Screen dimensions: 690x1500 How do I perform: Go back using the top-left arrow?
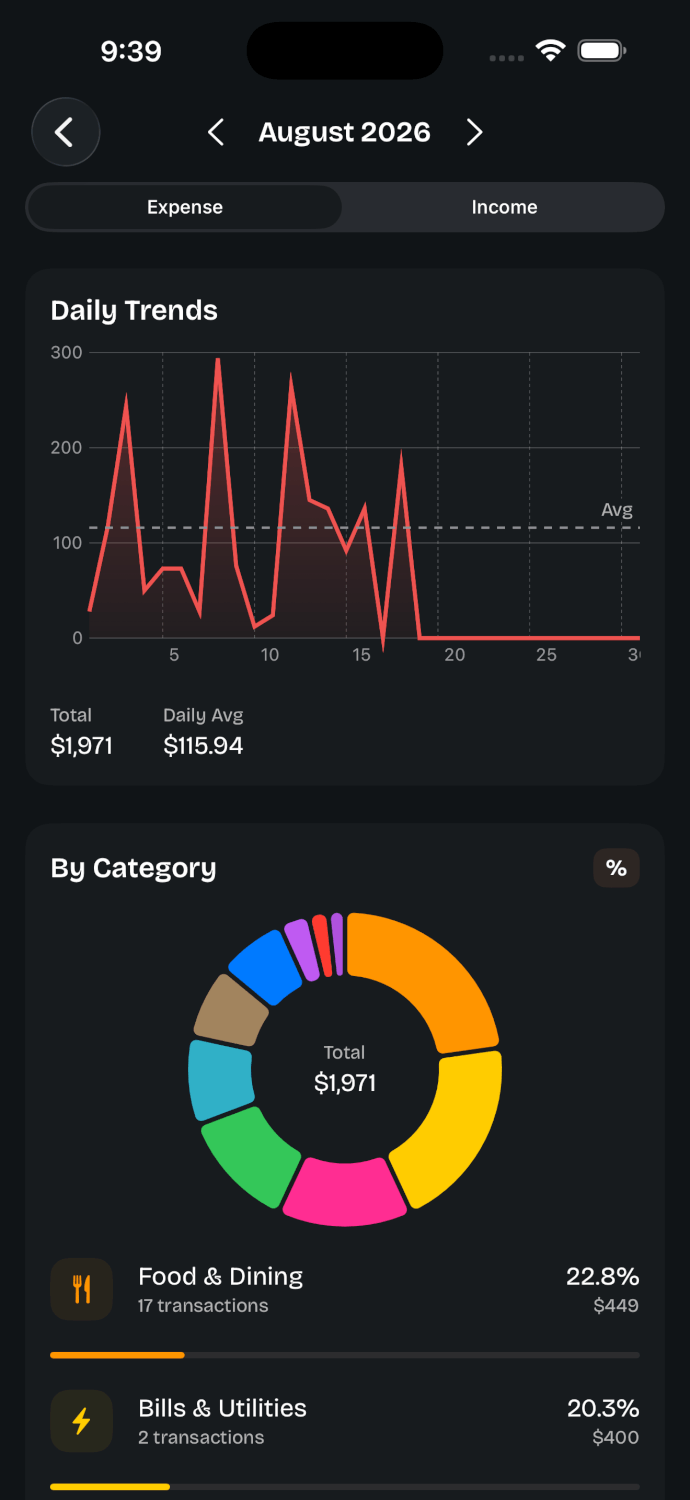[66, 132]
